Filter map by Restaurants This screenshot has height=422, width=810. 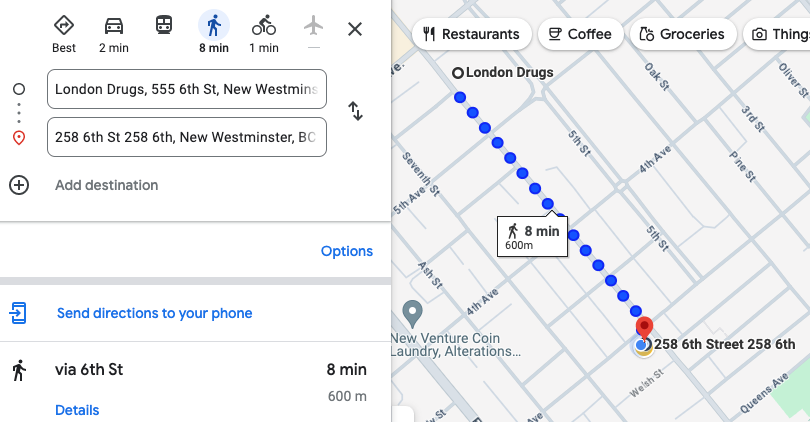[472, 34]
